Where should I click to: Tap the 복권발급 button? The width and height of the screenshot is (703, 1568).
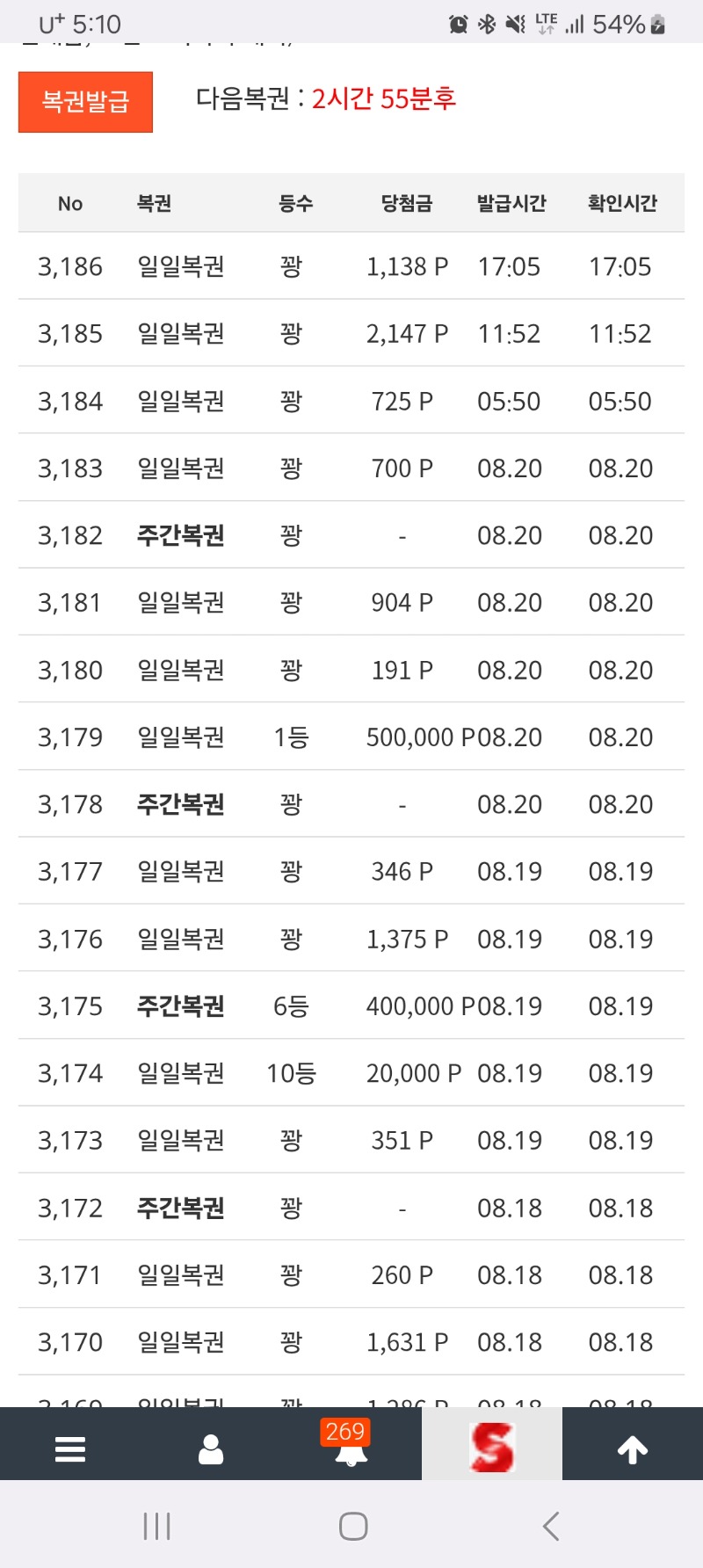[x=85, y=102]
